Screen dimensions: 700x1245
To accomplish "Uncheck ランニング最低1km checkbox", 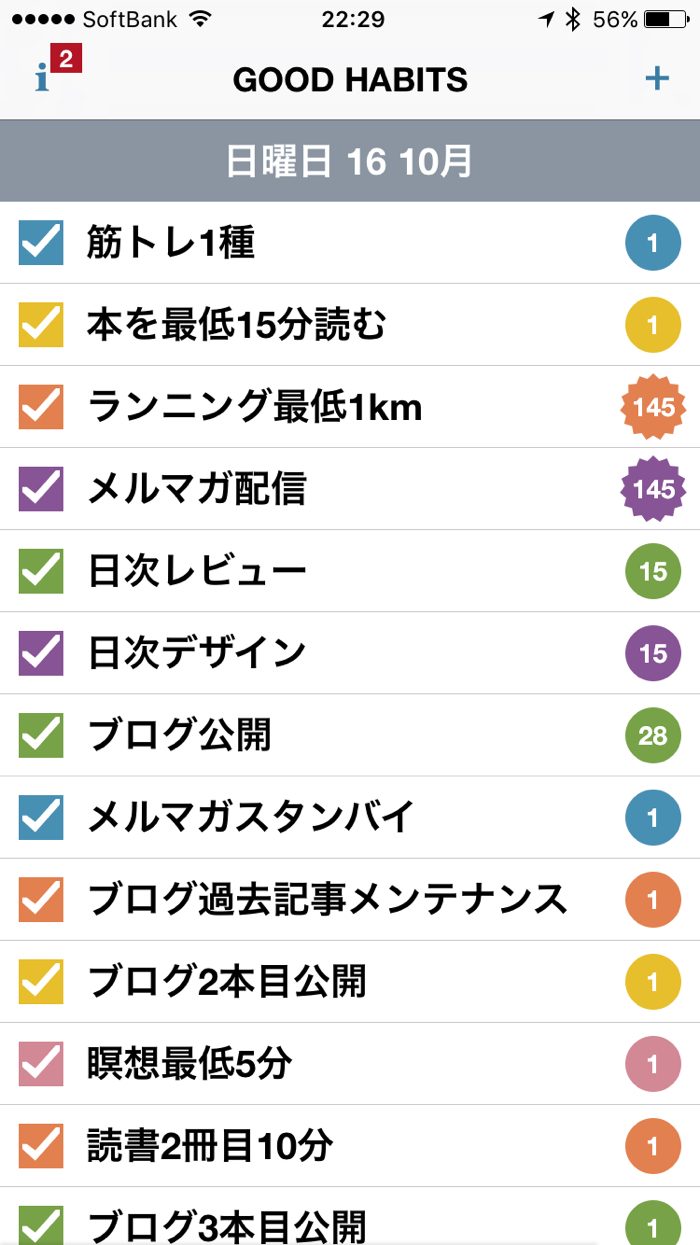I will (x=41, y=407).
